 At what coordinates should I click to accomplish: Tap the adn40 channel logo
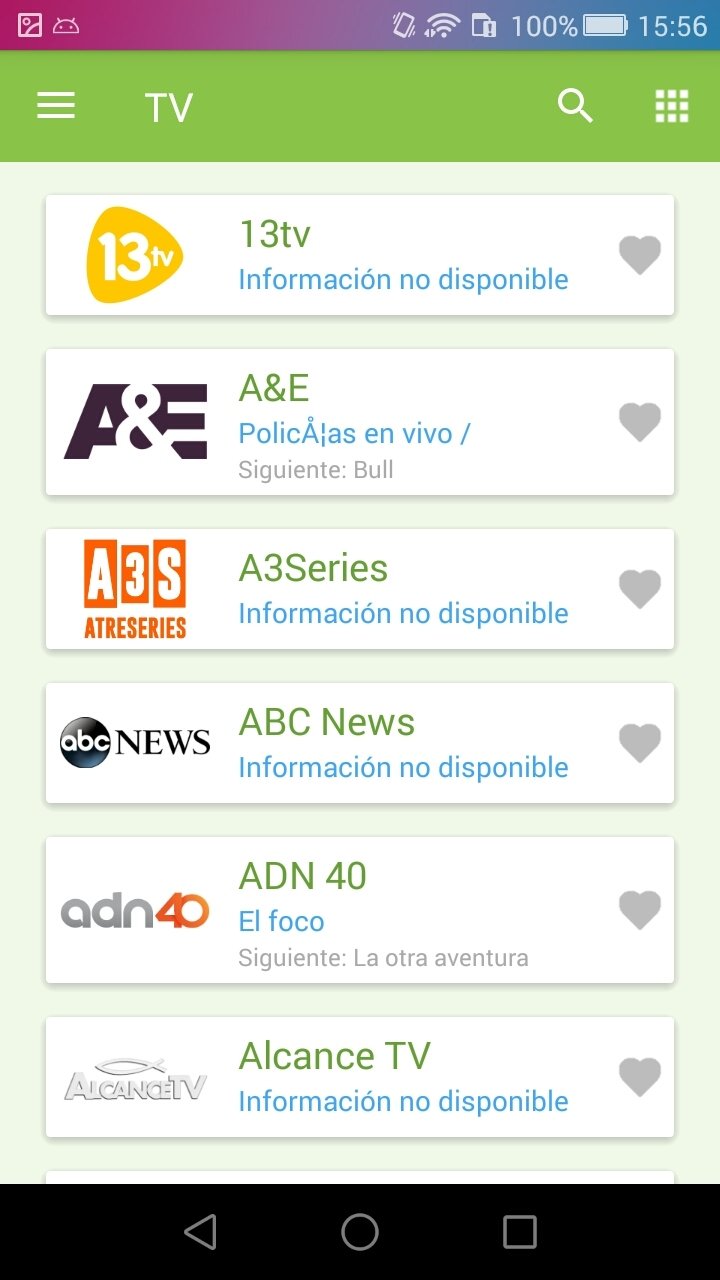pos(136,910)
